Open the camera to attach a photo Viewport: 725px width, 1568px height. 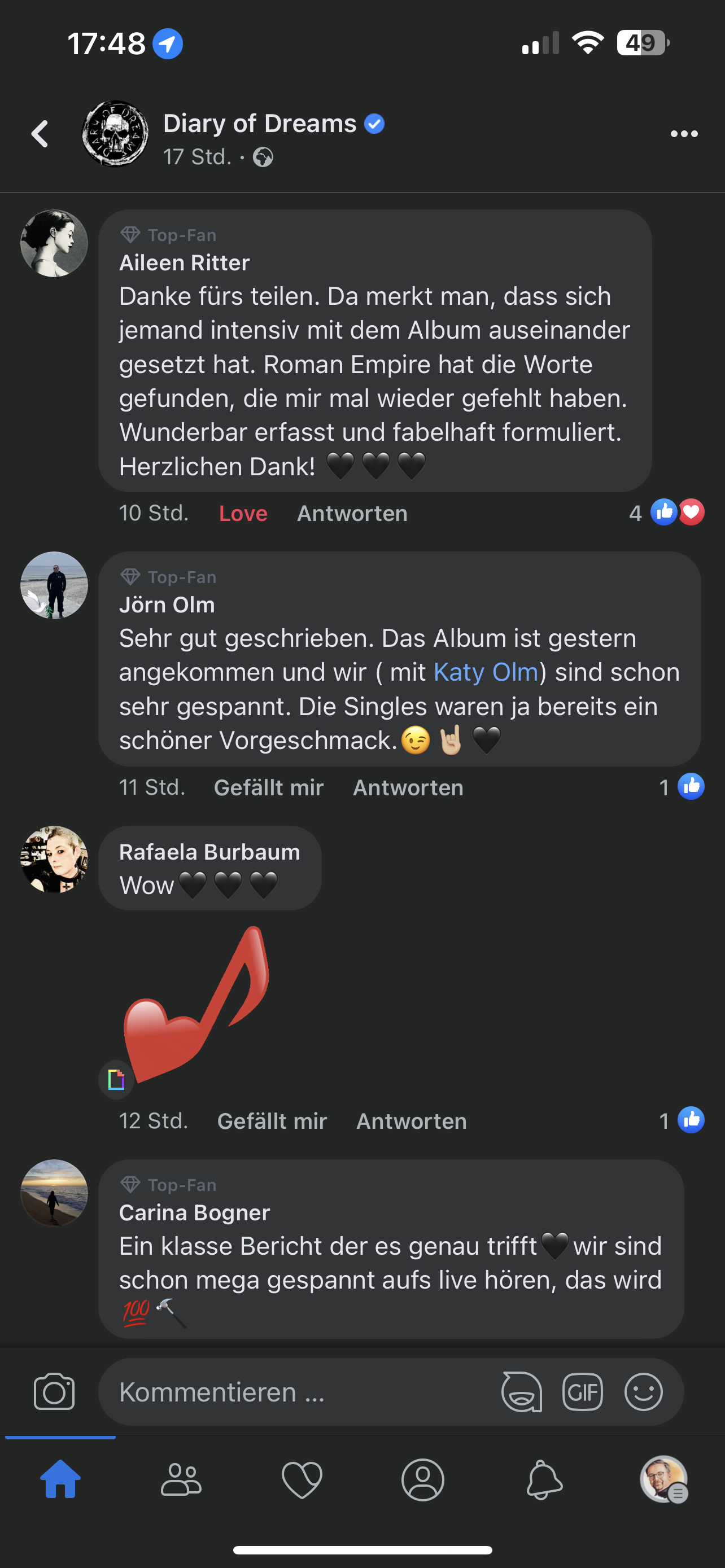(54, 1391)
